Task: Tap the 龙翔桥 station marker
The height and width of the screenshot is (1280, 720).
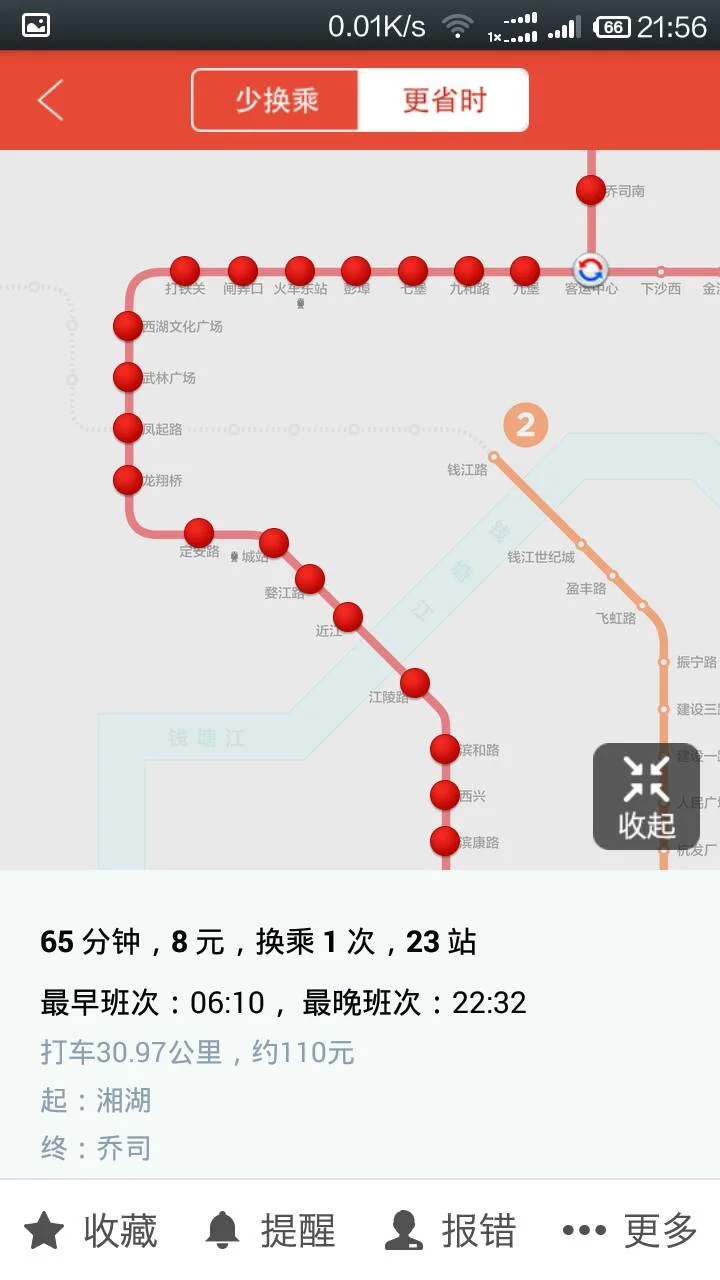Action: [126, 477]
